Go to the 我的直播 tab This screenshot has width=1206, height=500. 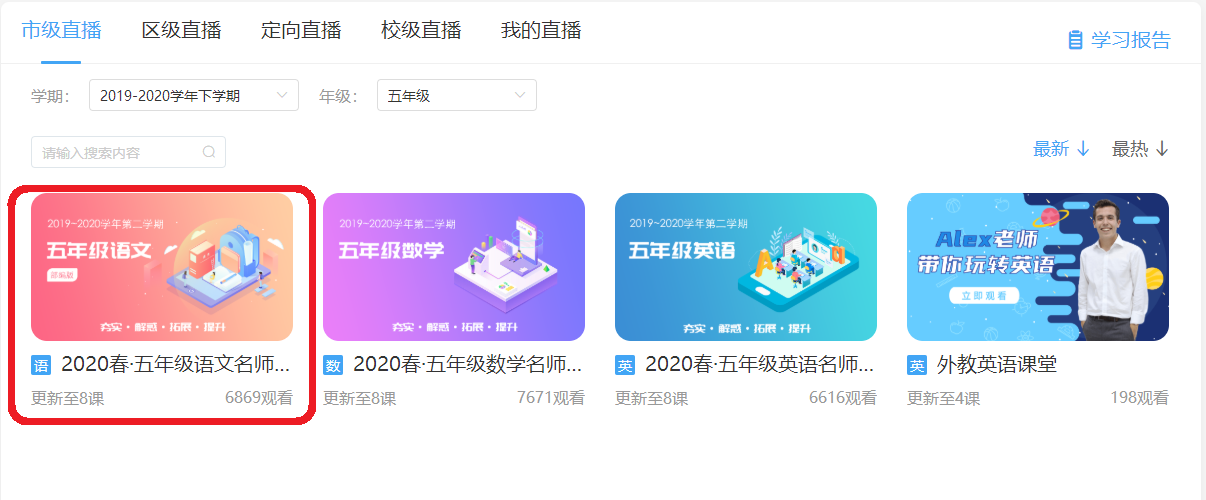click(541, 30)
